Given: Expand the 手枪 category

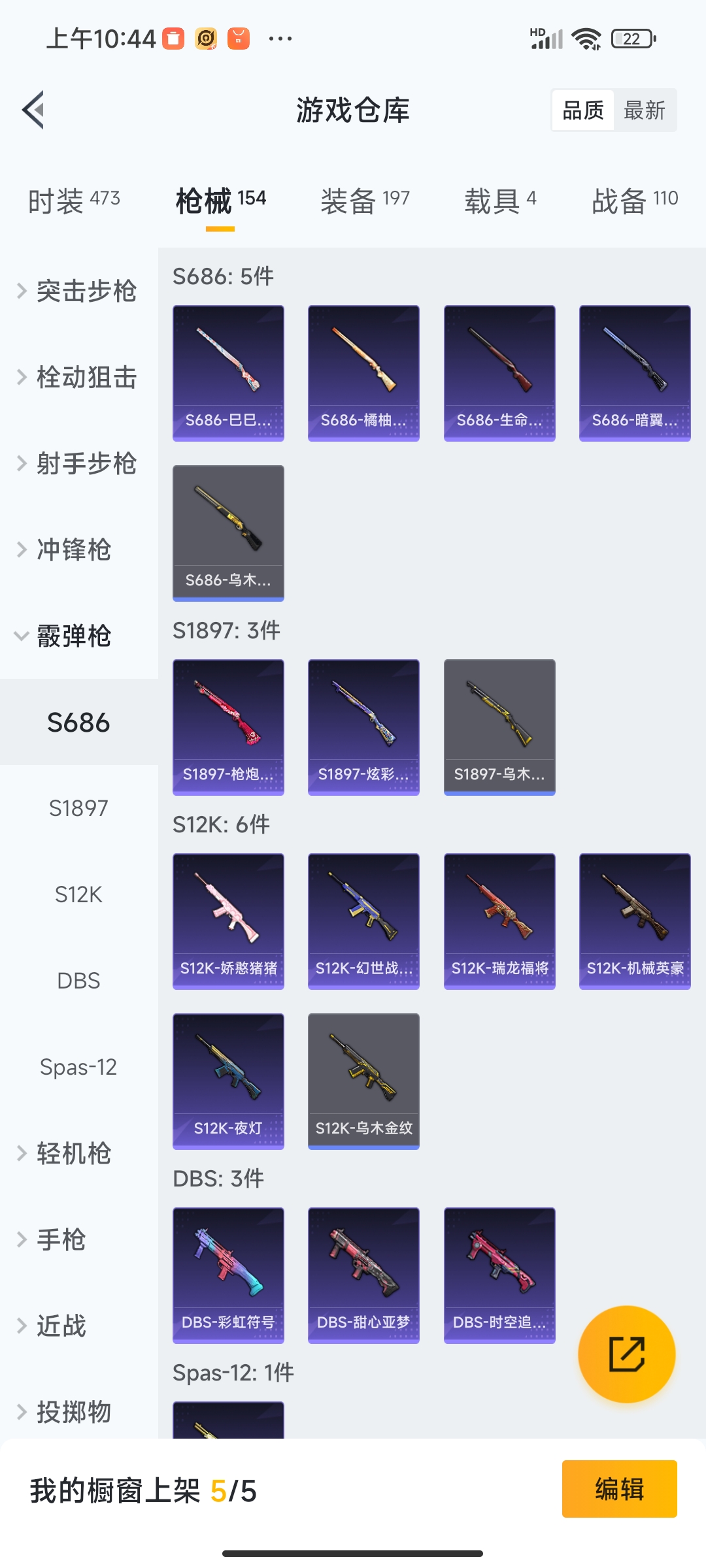Looking at the screenshot, I should point(65,1240).
